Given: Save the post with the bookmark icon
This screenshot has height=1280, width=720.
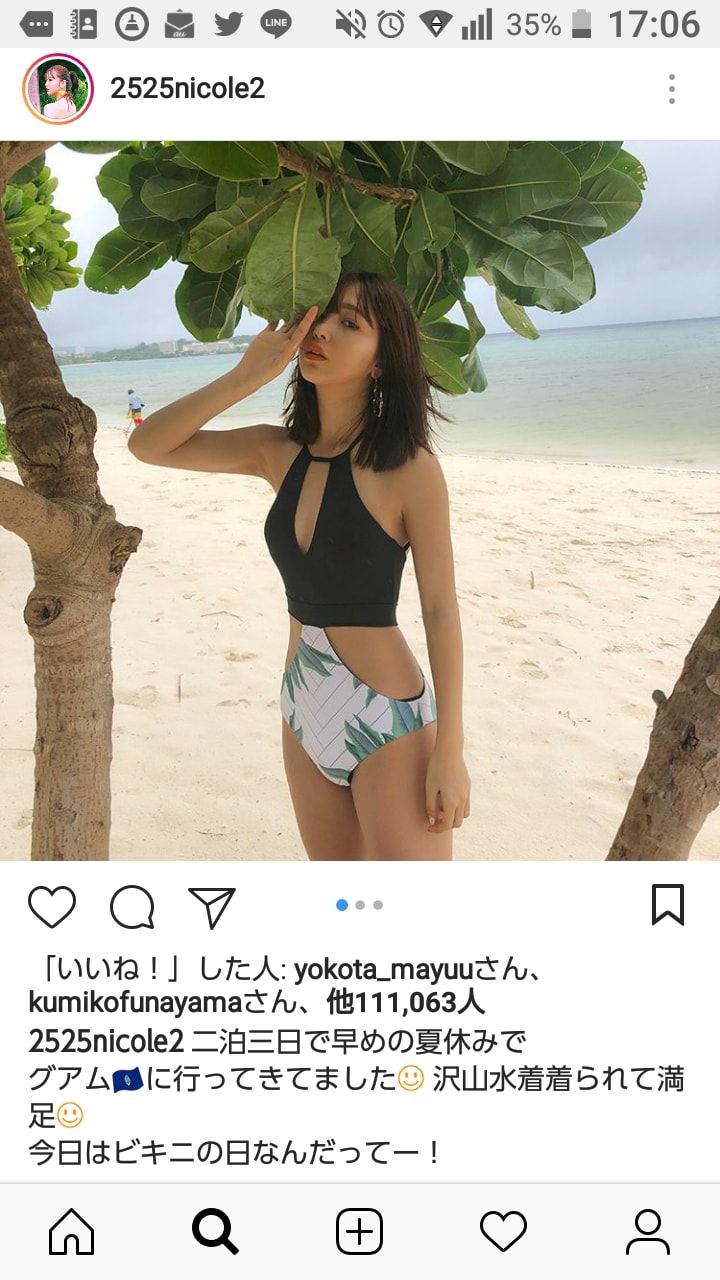Looking at the screenshot, I should pyautogui.click(x=667, y=905).
